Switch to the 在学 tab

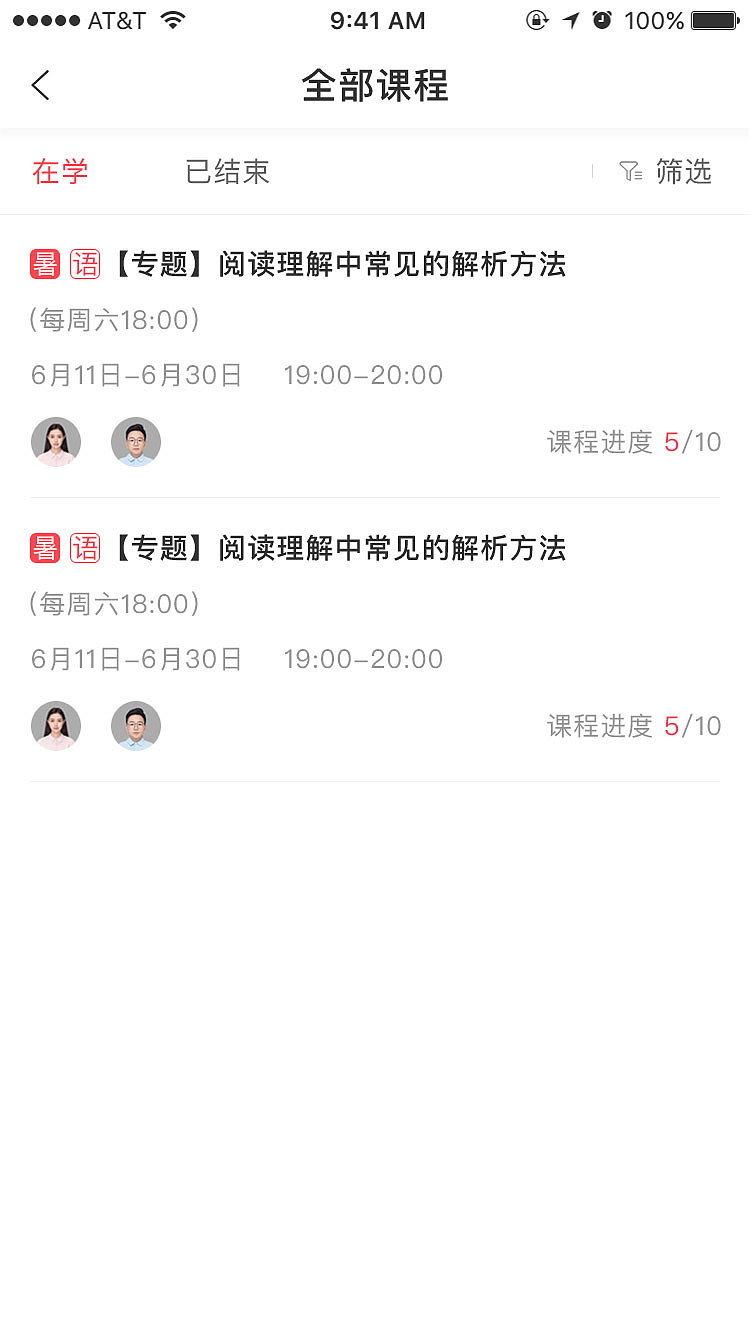pyautogui.click(x=59, y=171)
